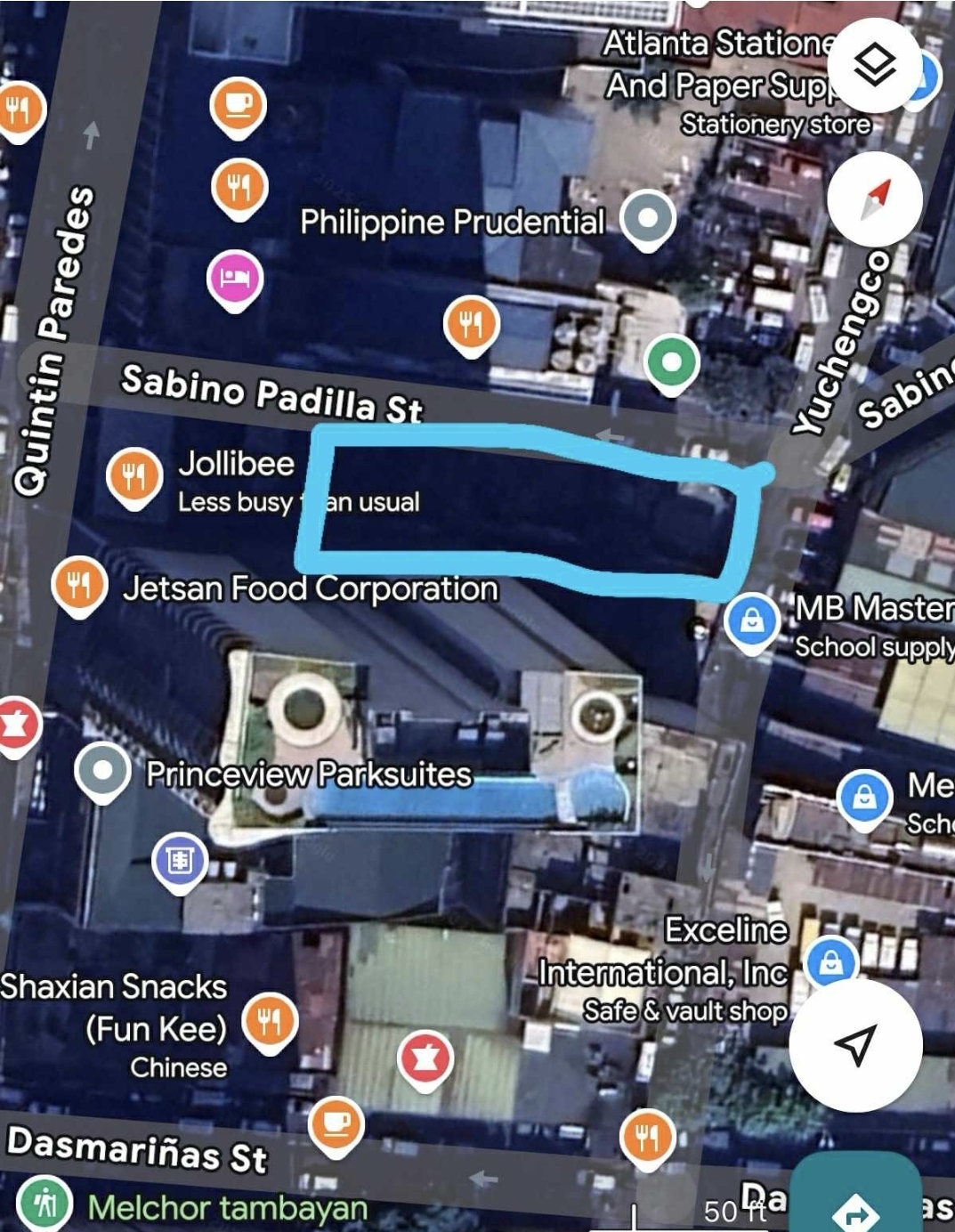Center map on my location

tap(855, 1045)
